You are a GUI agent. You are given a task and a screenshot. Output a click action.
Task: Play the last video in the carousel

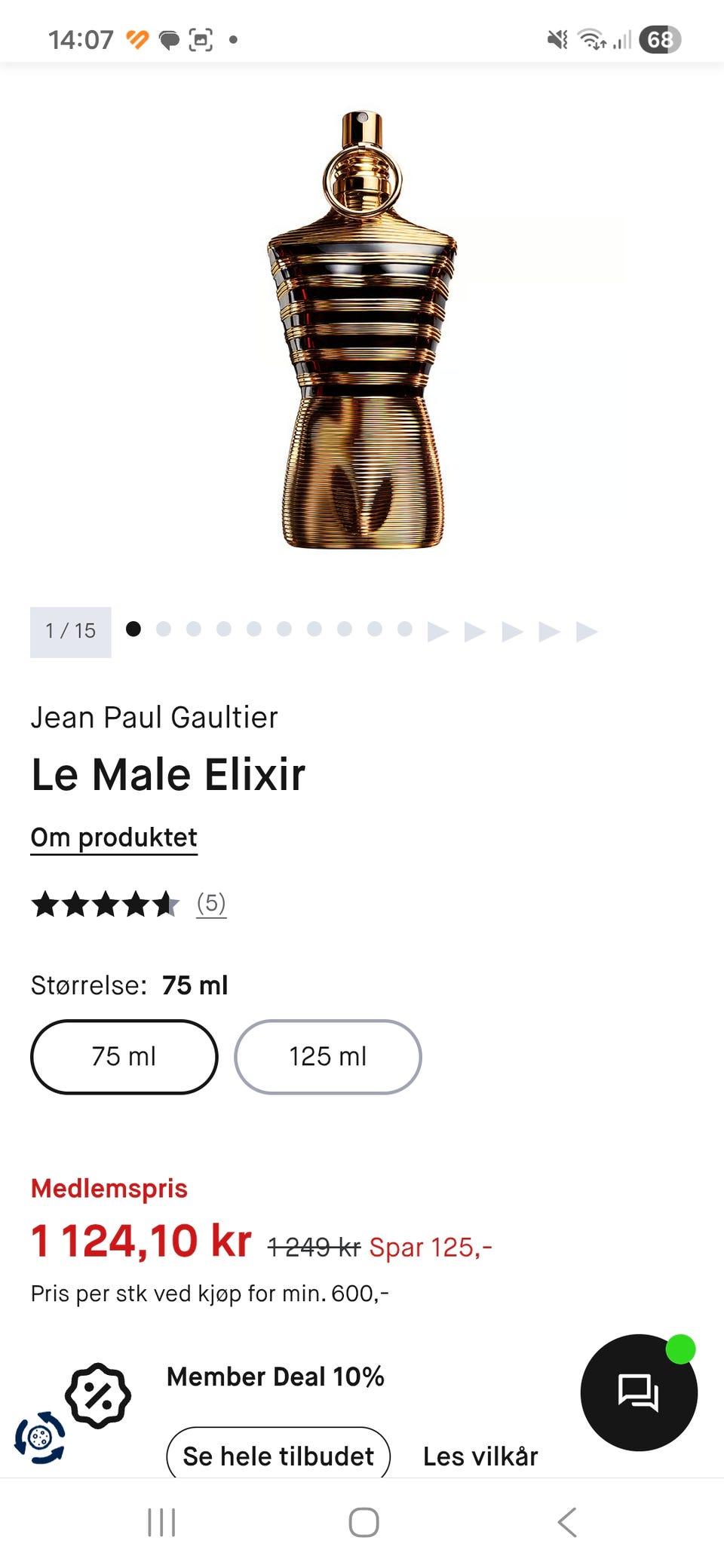coord(586,630)
